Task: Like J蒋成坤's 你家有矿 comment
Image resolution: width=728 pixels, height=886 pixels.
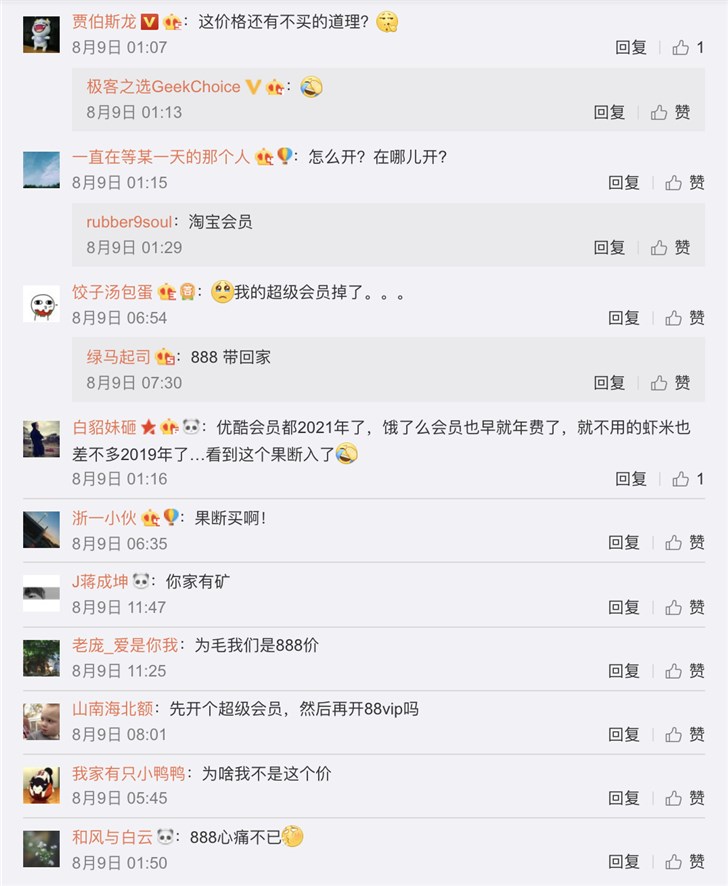Action: 685,607
